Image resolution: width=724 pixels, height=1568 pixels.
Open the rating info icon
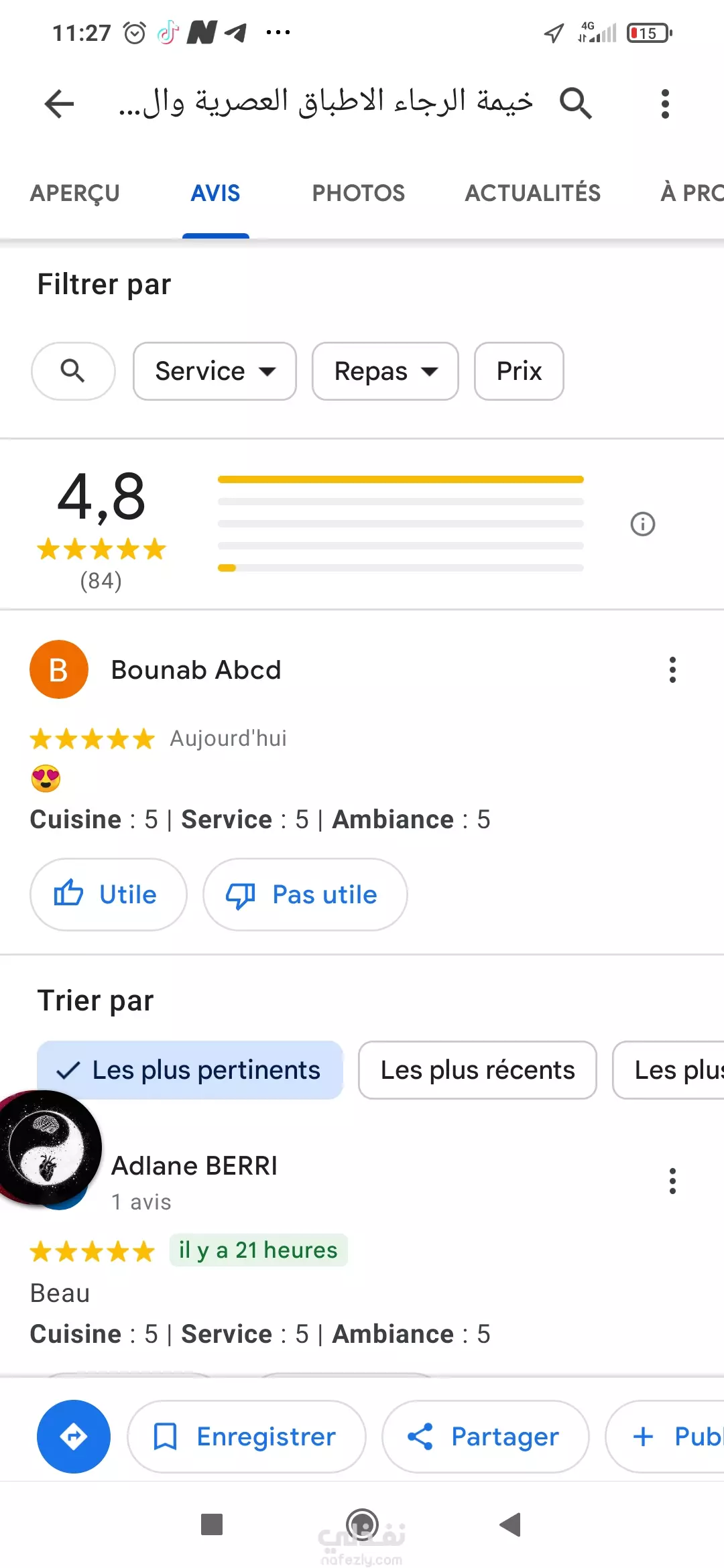pos(643,524)
